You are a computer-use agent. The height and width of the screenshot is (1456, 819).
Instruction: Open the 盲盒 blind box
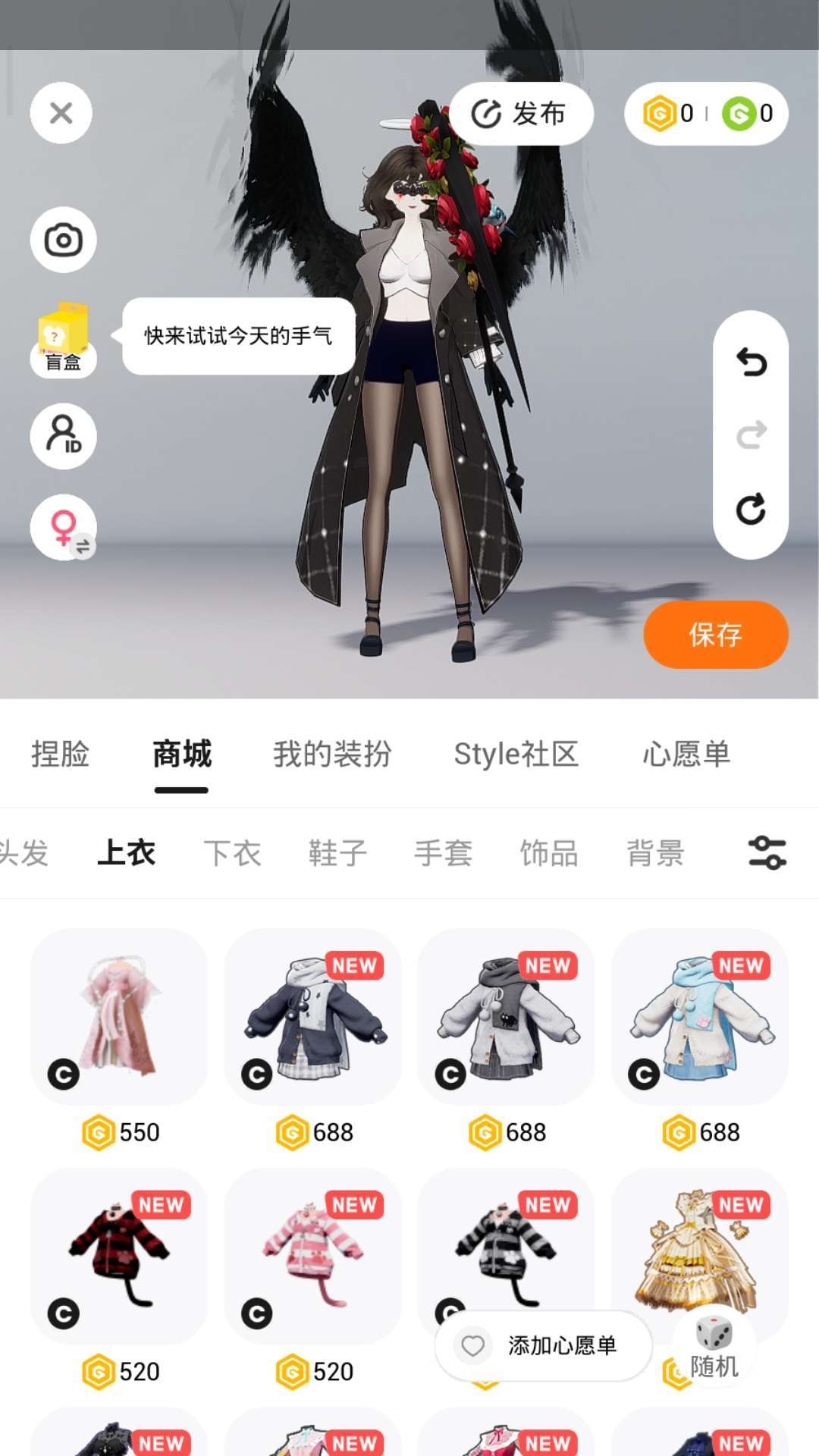click(63, 339)
